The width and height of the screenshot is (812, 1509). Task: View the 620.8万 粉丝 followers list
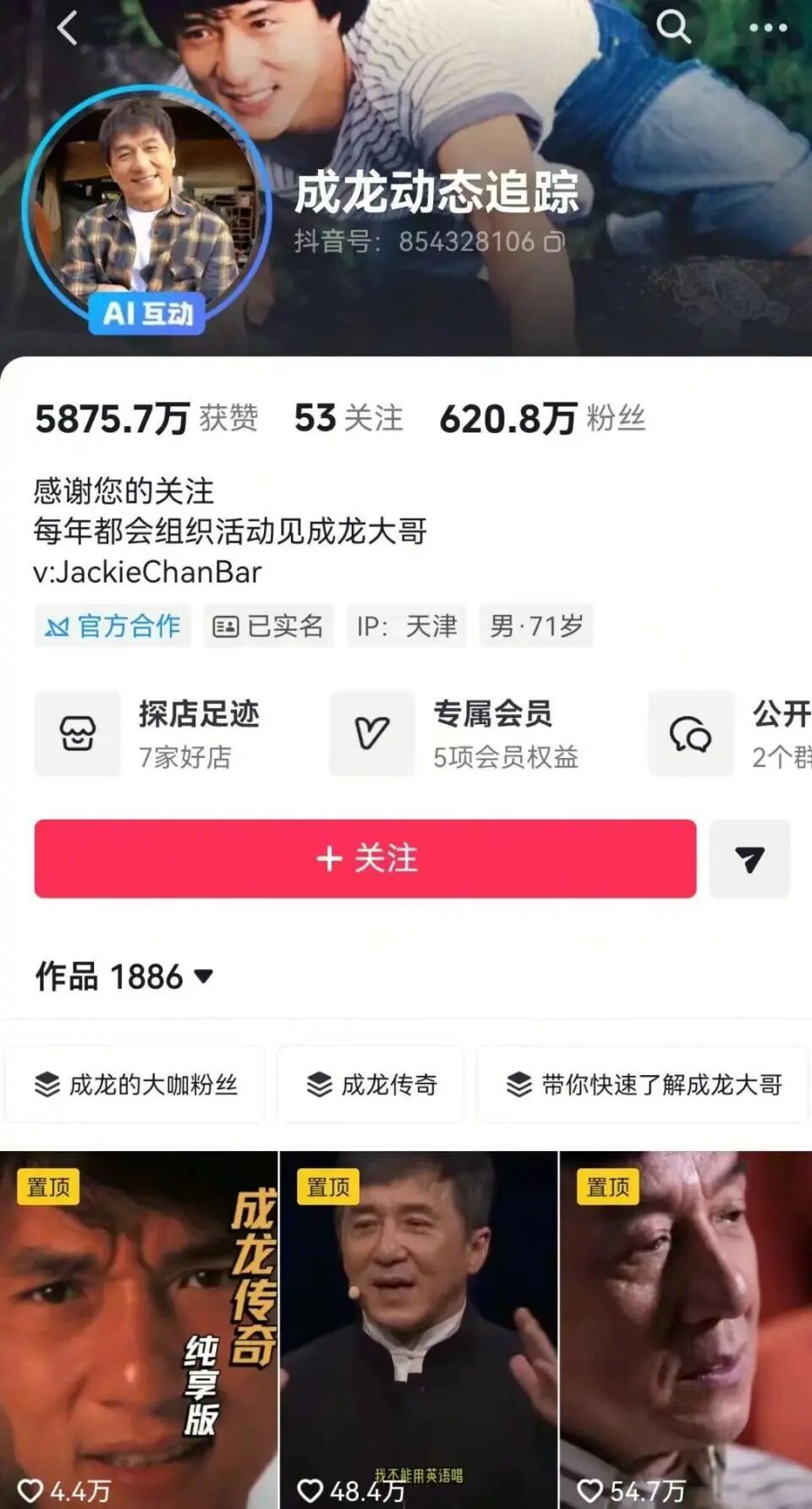point(542,419)
